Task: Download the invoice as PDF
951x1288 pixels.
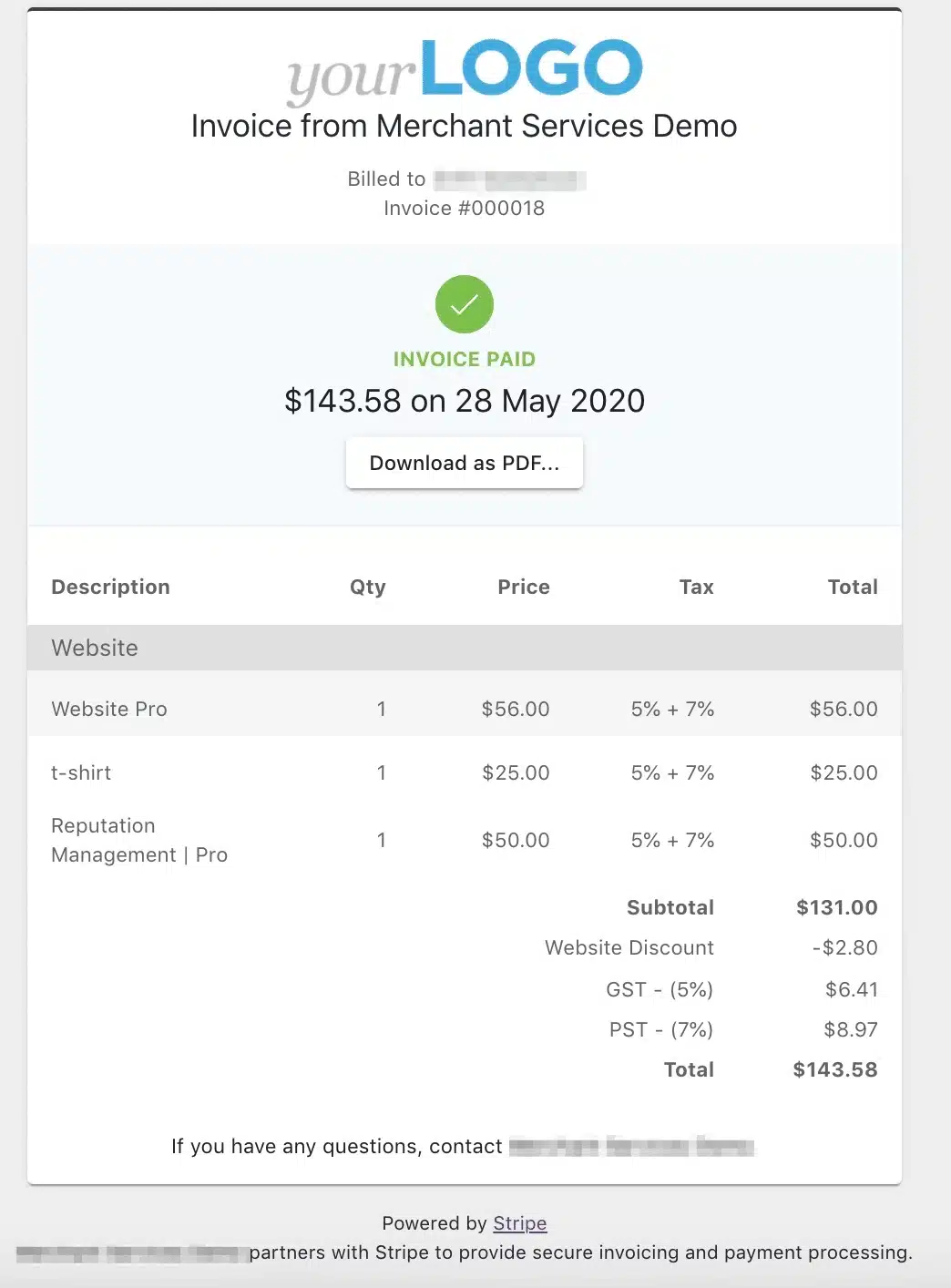Action: coord(464,463)
